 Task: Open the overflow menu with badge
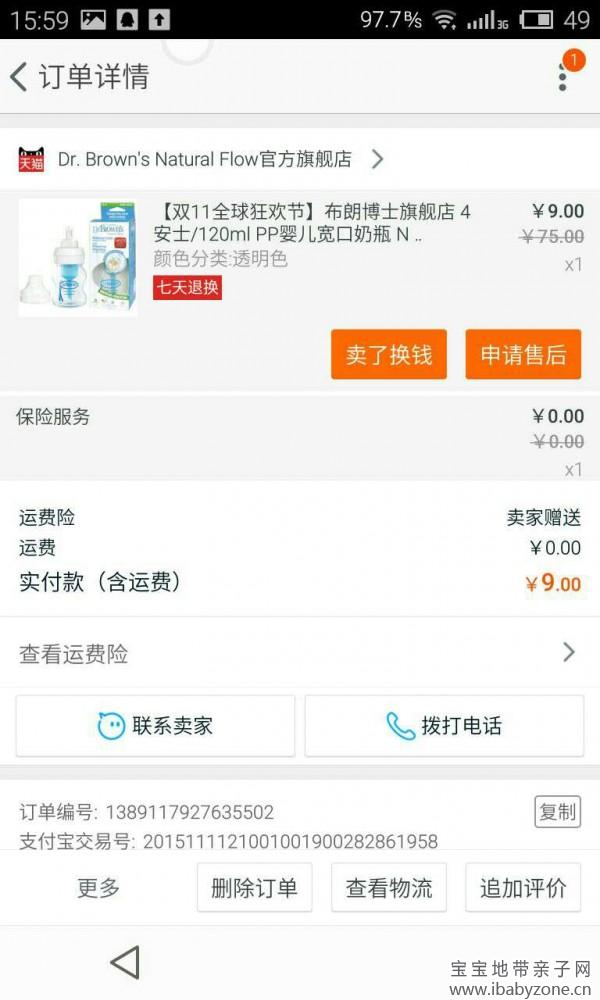click(x=563, y=77)
